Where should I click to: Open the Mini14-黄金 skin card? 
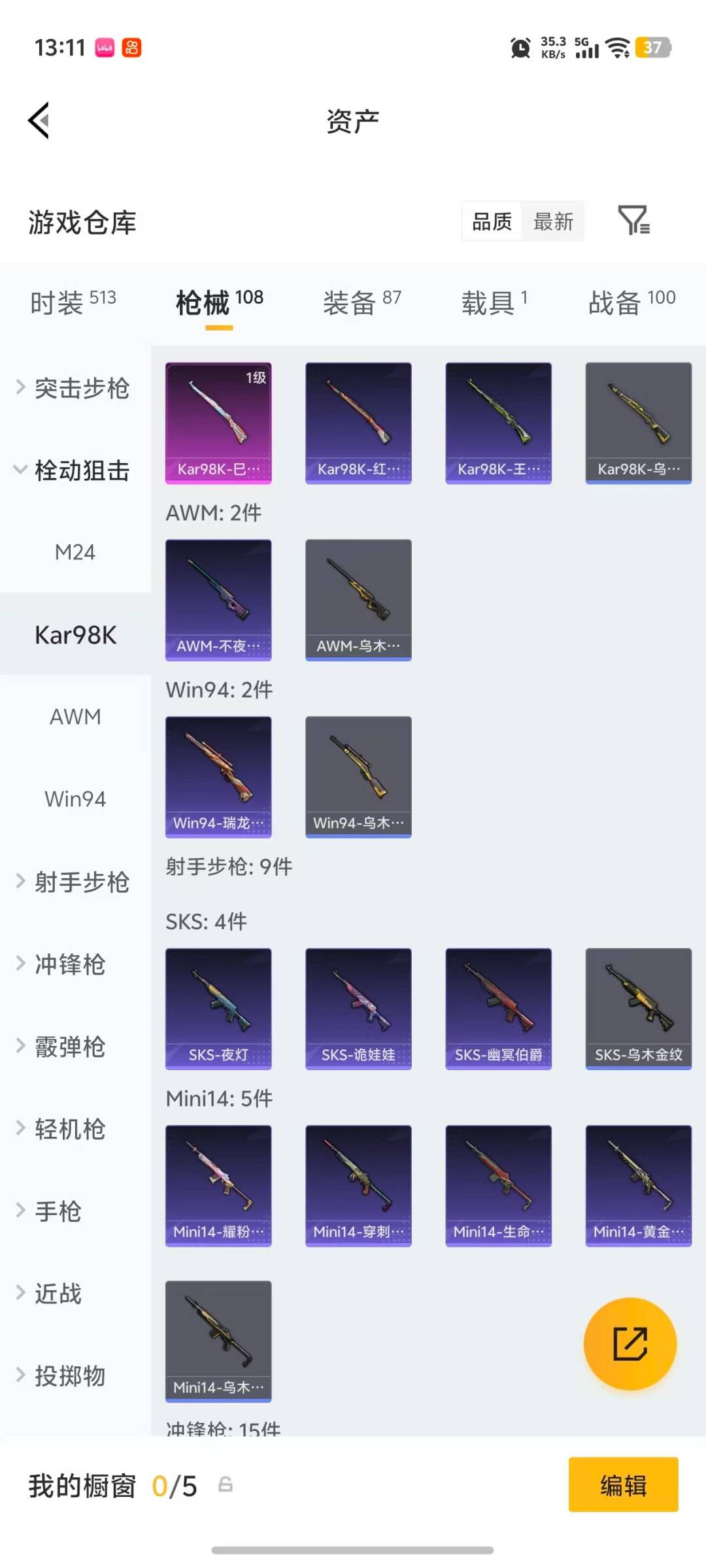[638, 1186]
